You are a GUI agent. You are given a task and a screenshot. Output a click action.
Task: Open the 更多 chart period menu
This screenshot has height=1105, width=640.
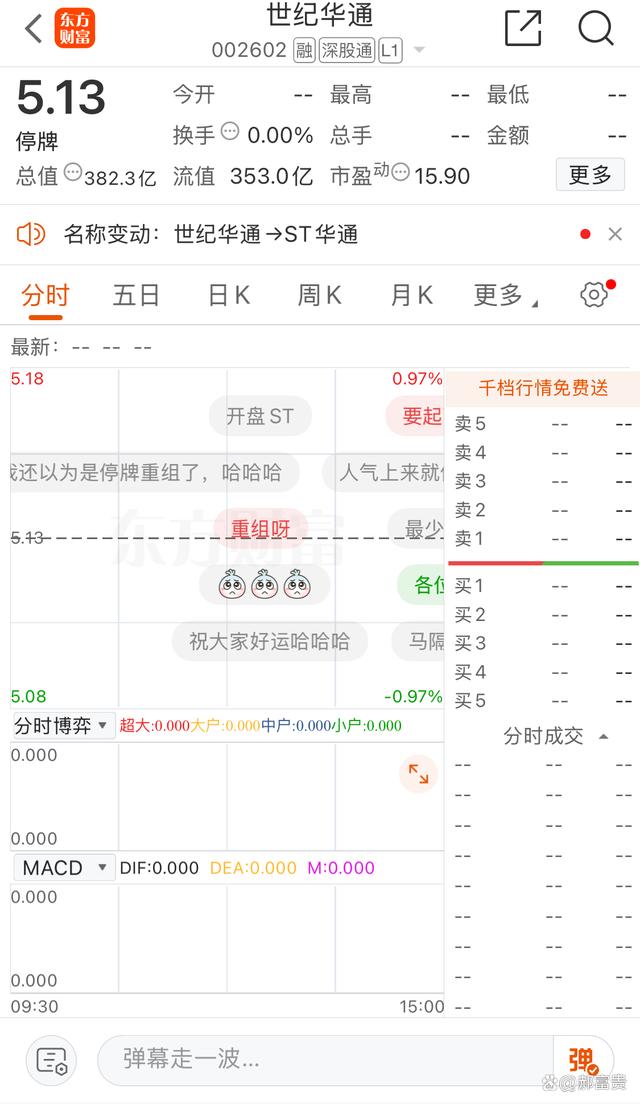click(x=505, y=295)
